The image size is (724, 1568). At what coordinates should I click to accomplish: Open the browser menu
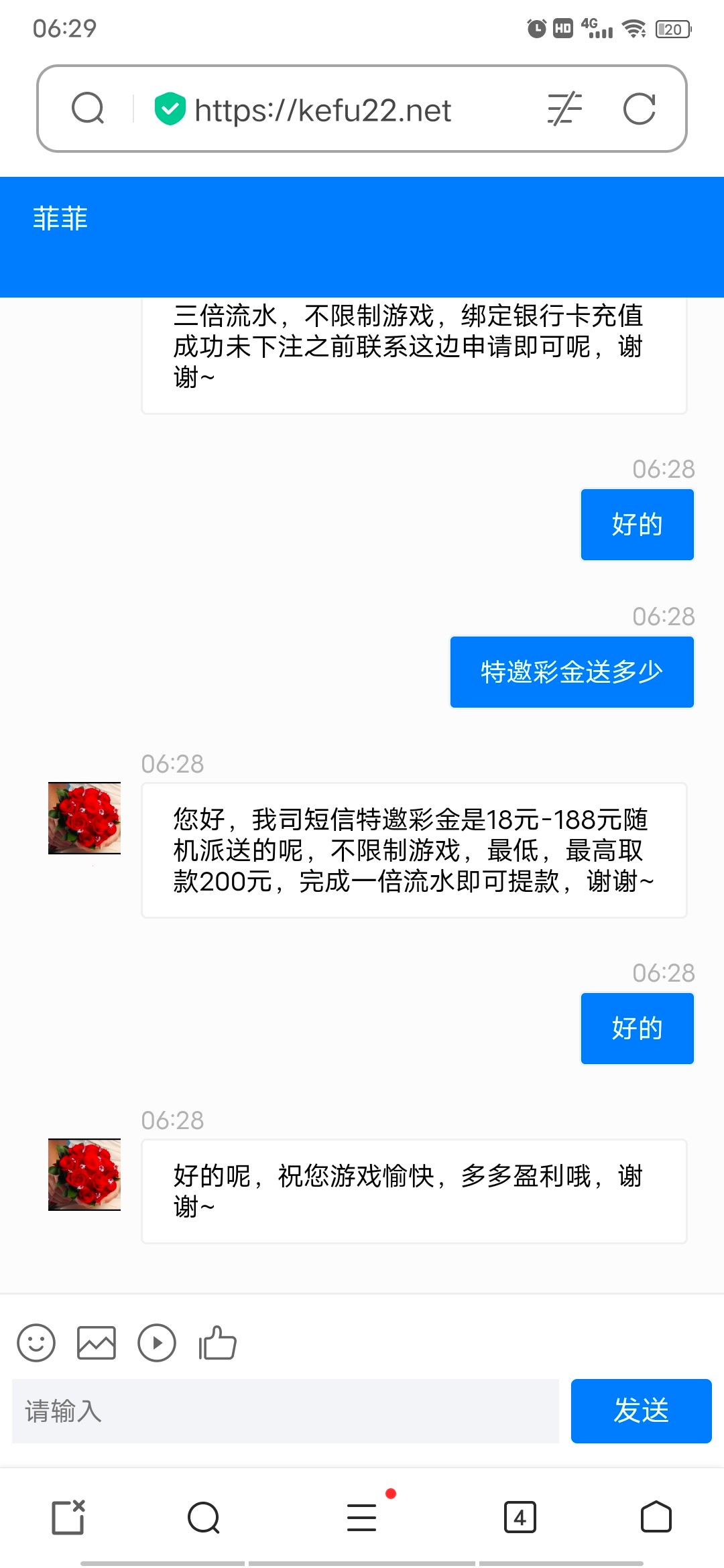point(362,1518)
